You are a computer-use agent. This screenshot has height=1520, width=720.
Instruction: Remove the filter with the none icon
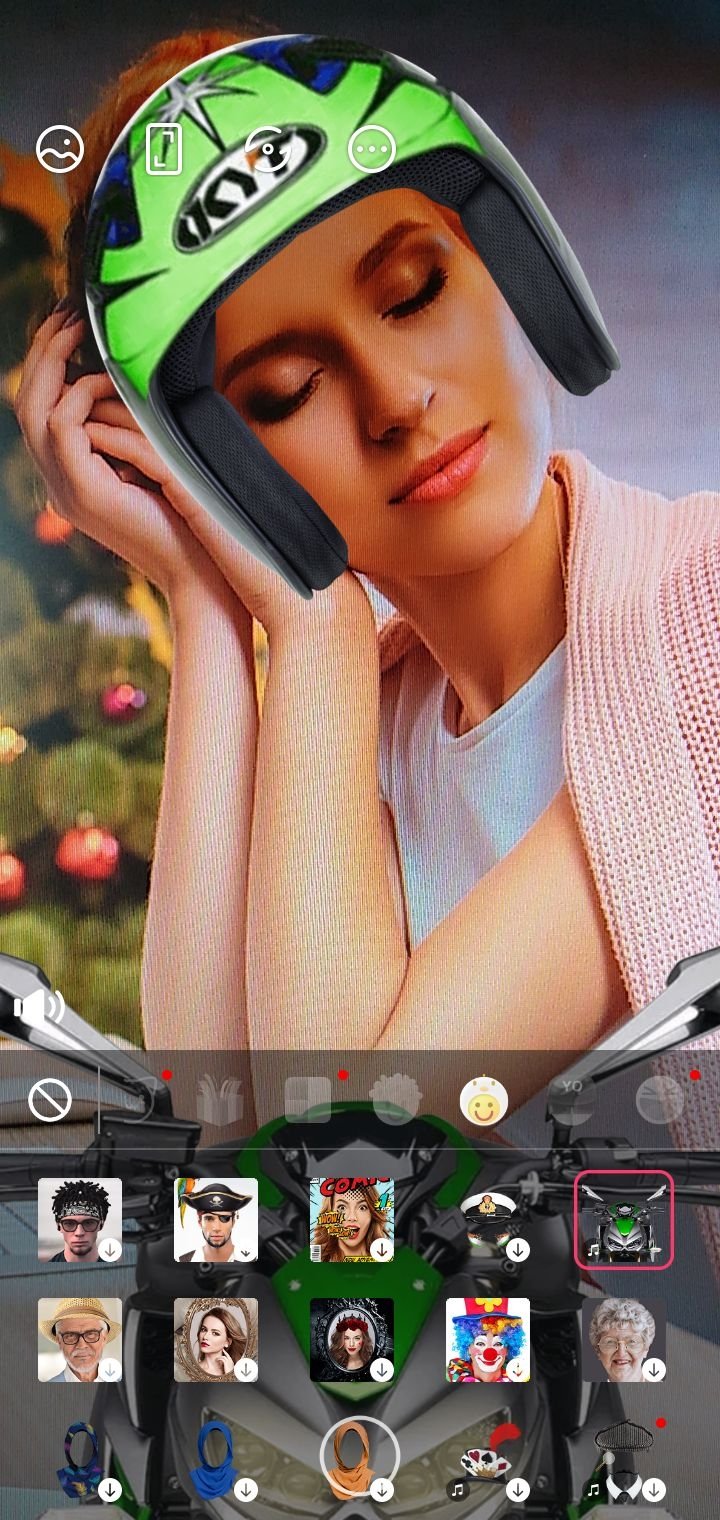49,1101
